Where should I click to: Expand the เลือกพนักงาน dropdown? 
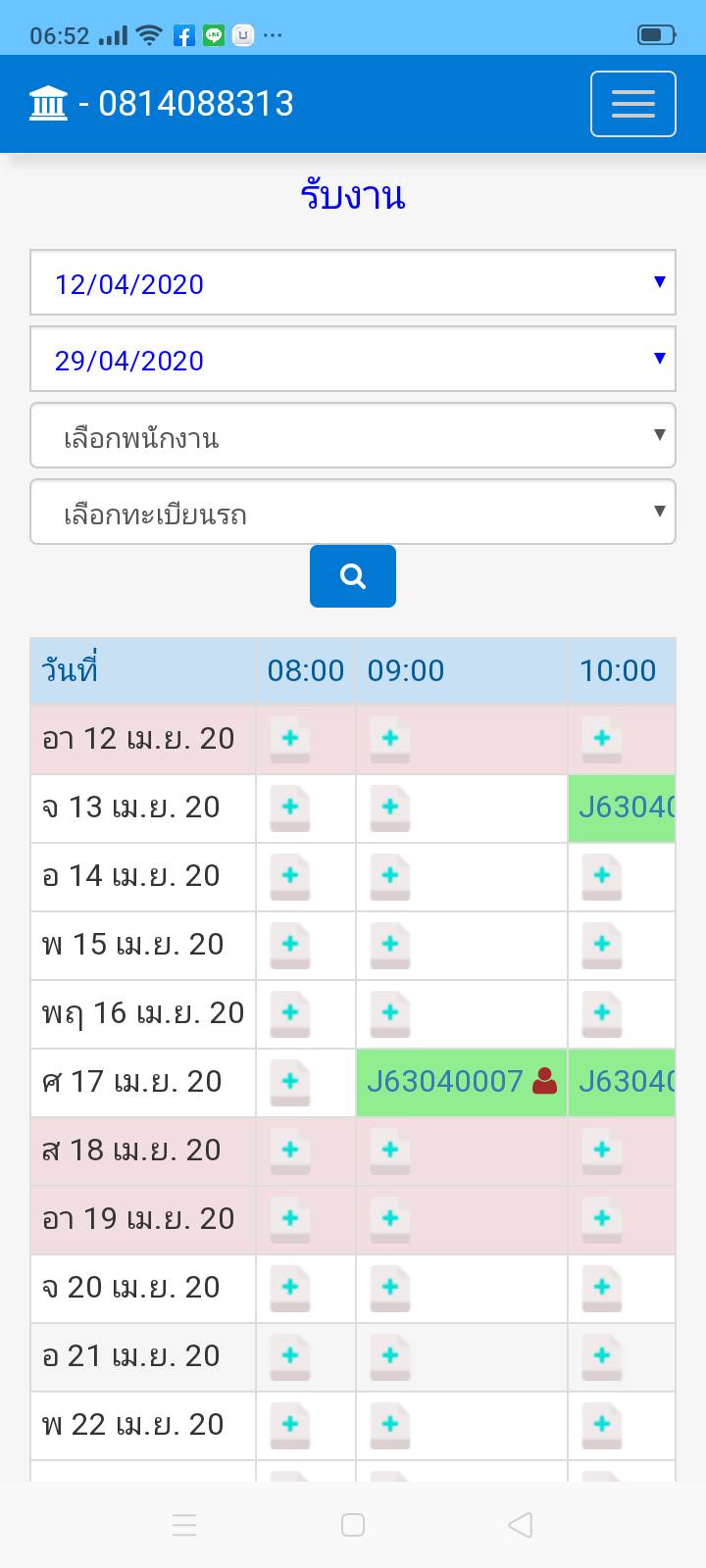coord(353,436)
